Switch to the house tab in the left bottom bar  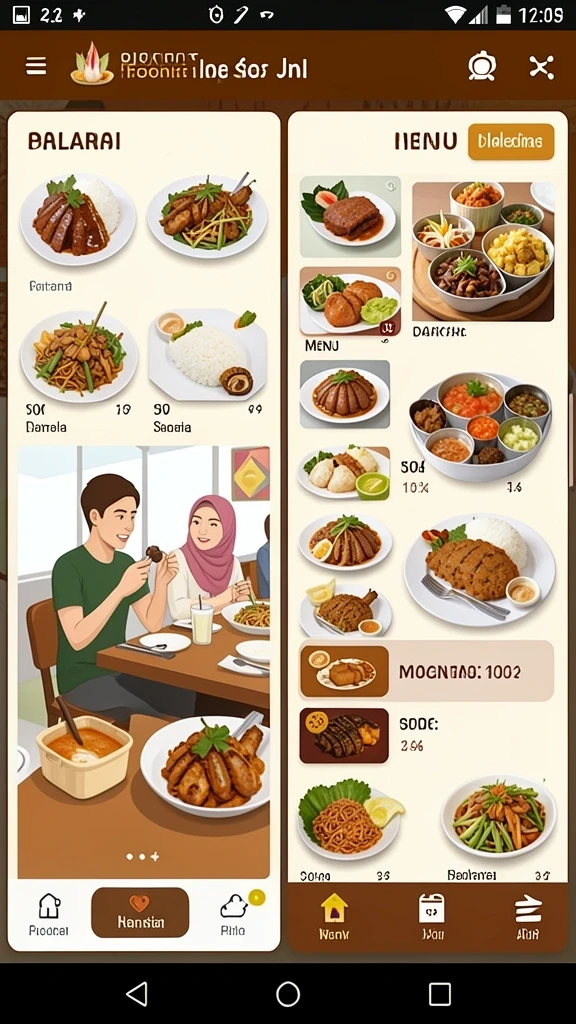coord(49,914)
